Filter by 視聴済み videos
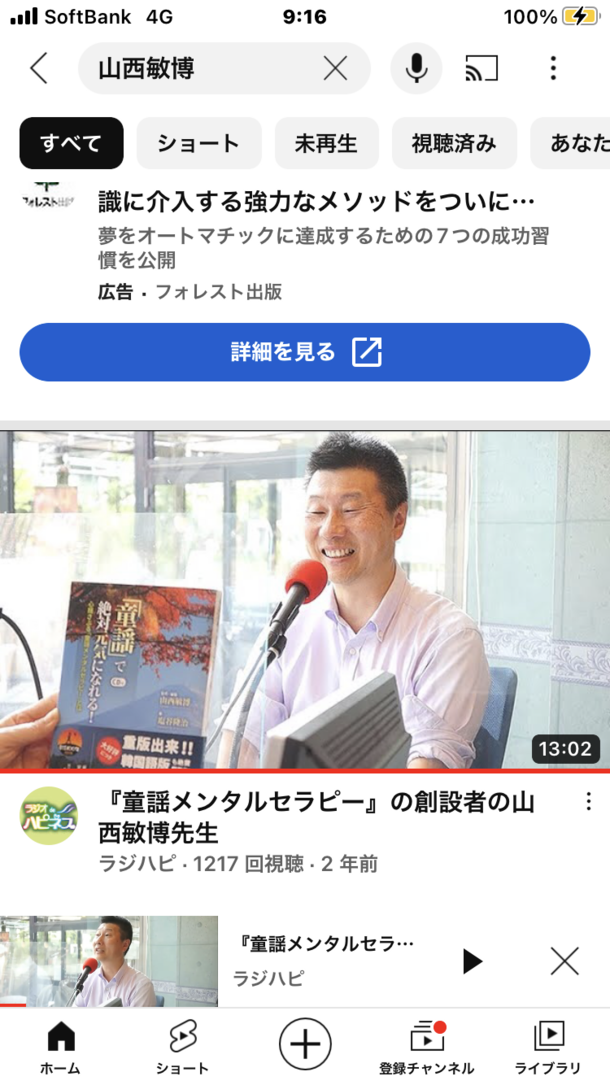The width and height of the screenshot is (610, 1085). [x=454, y=143]
